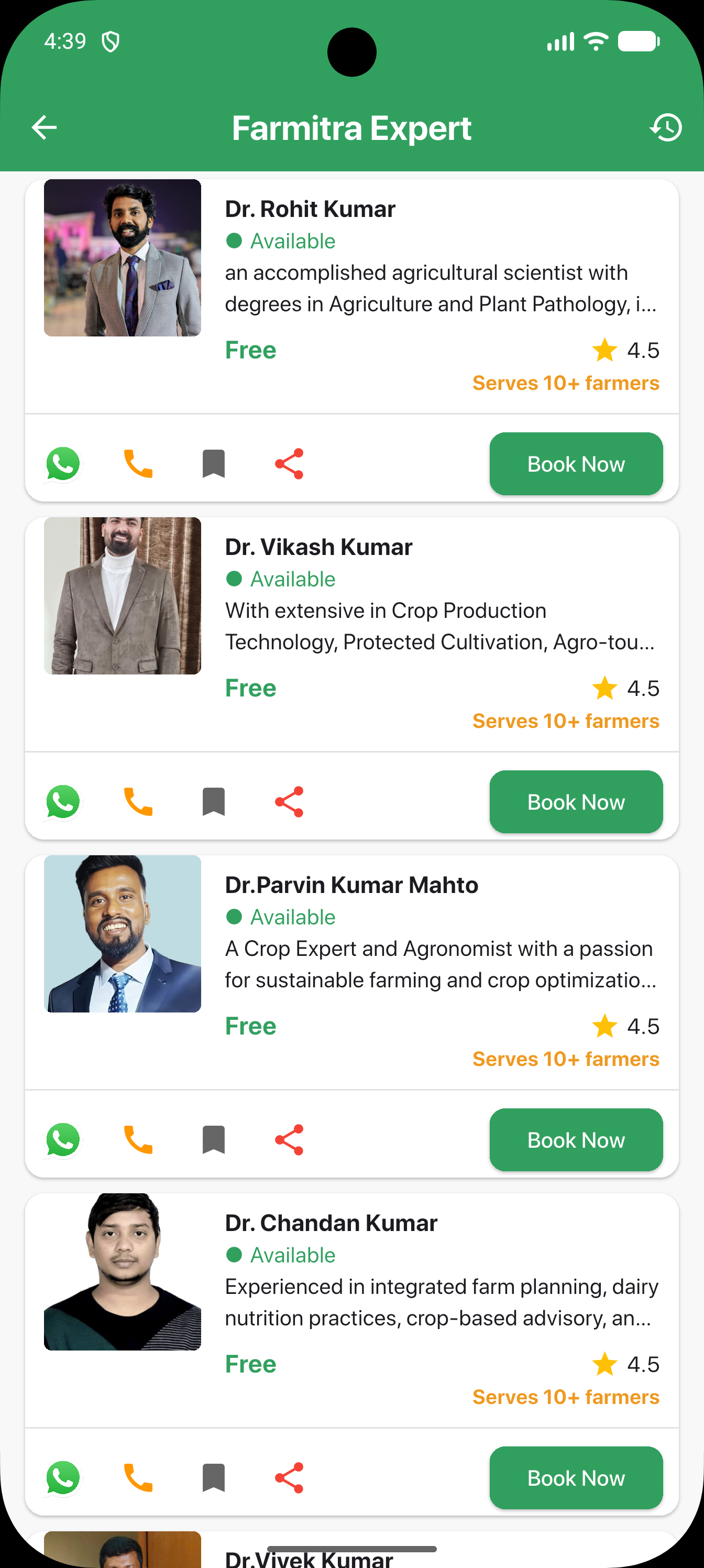Bookmark Dr. Rohit Kumar's profile
704x1568 pixels.
click(x=214, y=464)
